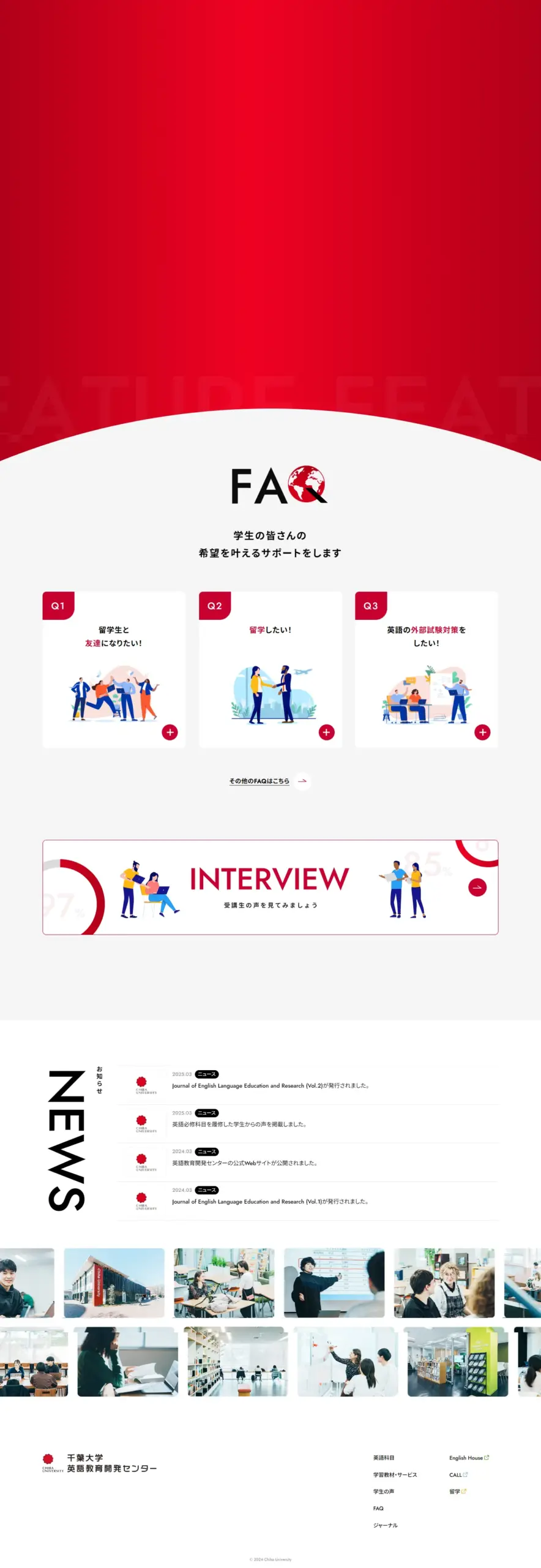Screen dimensions: 541x1568
Task: Open the news item 公式Webサイトが公開されました
Action: point(244,1162)
